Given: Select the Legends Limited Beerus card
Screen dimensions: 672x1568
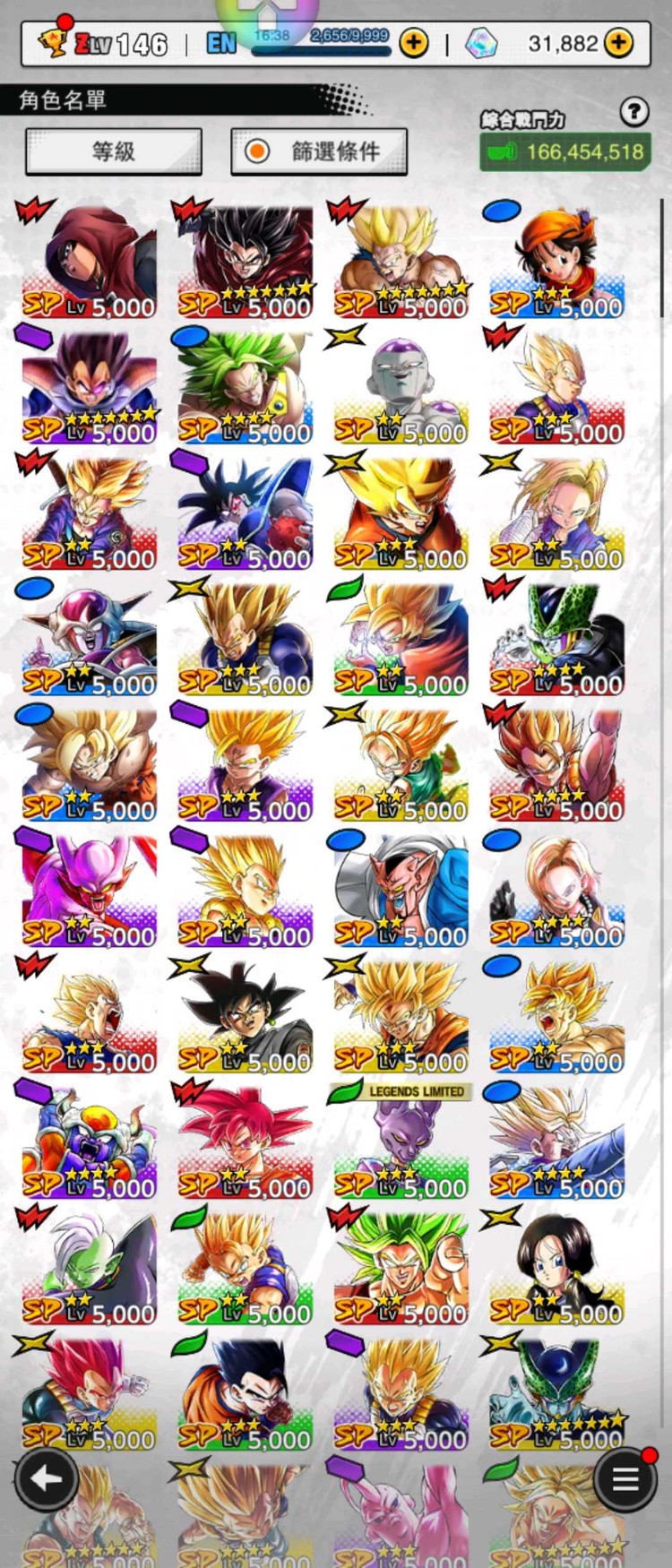Looking at the screenshot, I should (401, 1142).
